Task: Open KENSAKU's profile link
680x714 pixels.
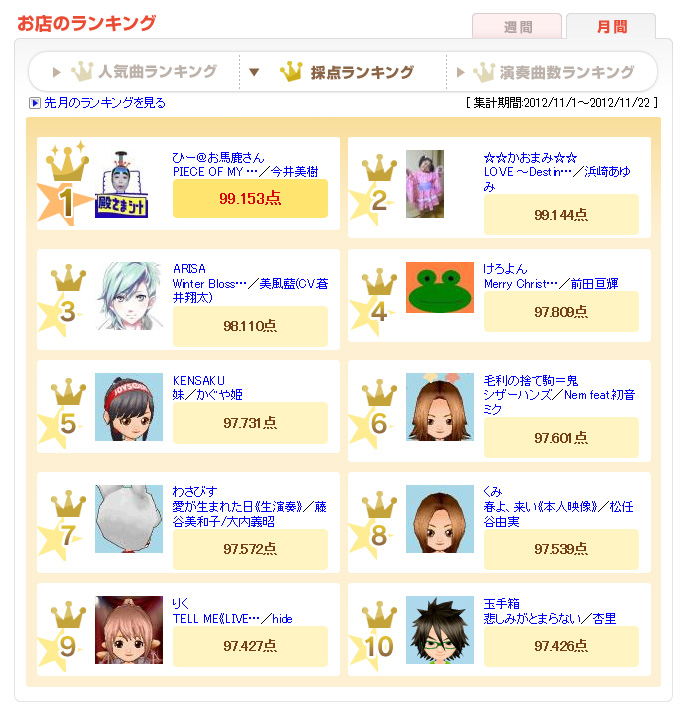Action: tap(199, 381)
